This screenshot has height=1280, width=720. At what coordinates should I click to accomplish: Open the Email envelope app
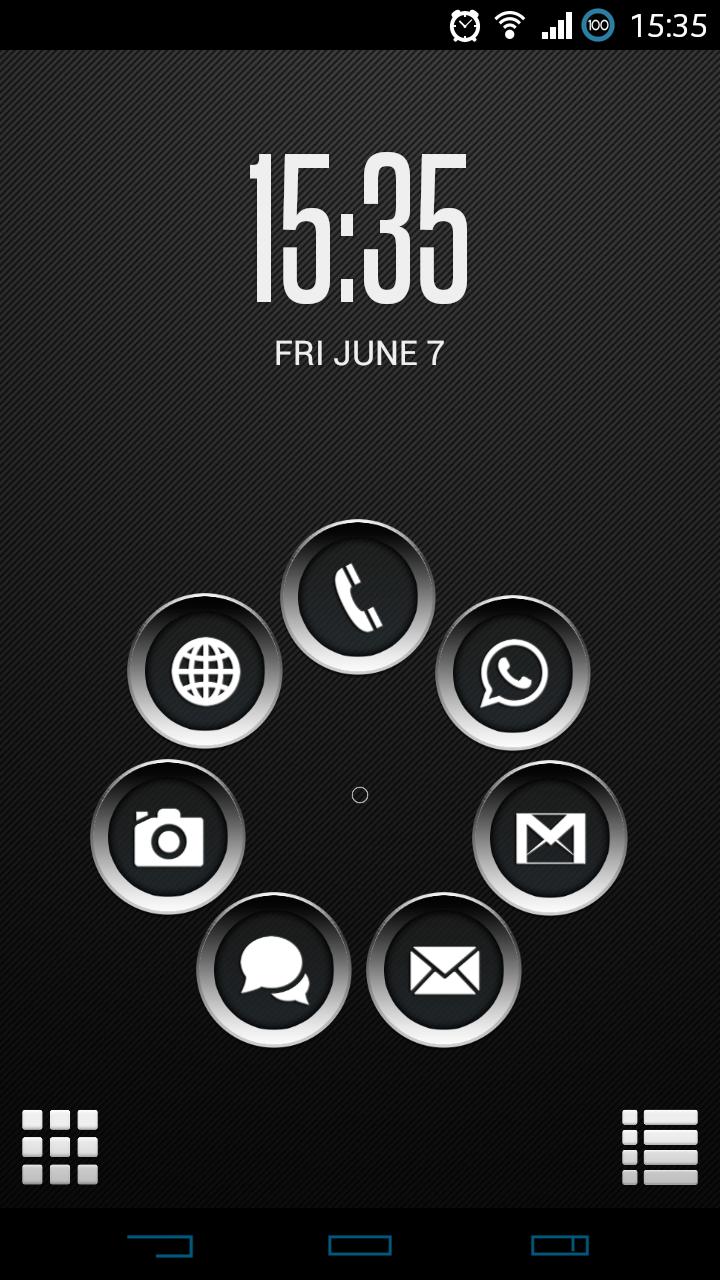(x=442, y=966)
